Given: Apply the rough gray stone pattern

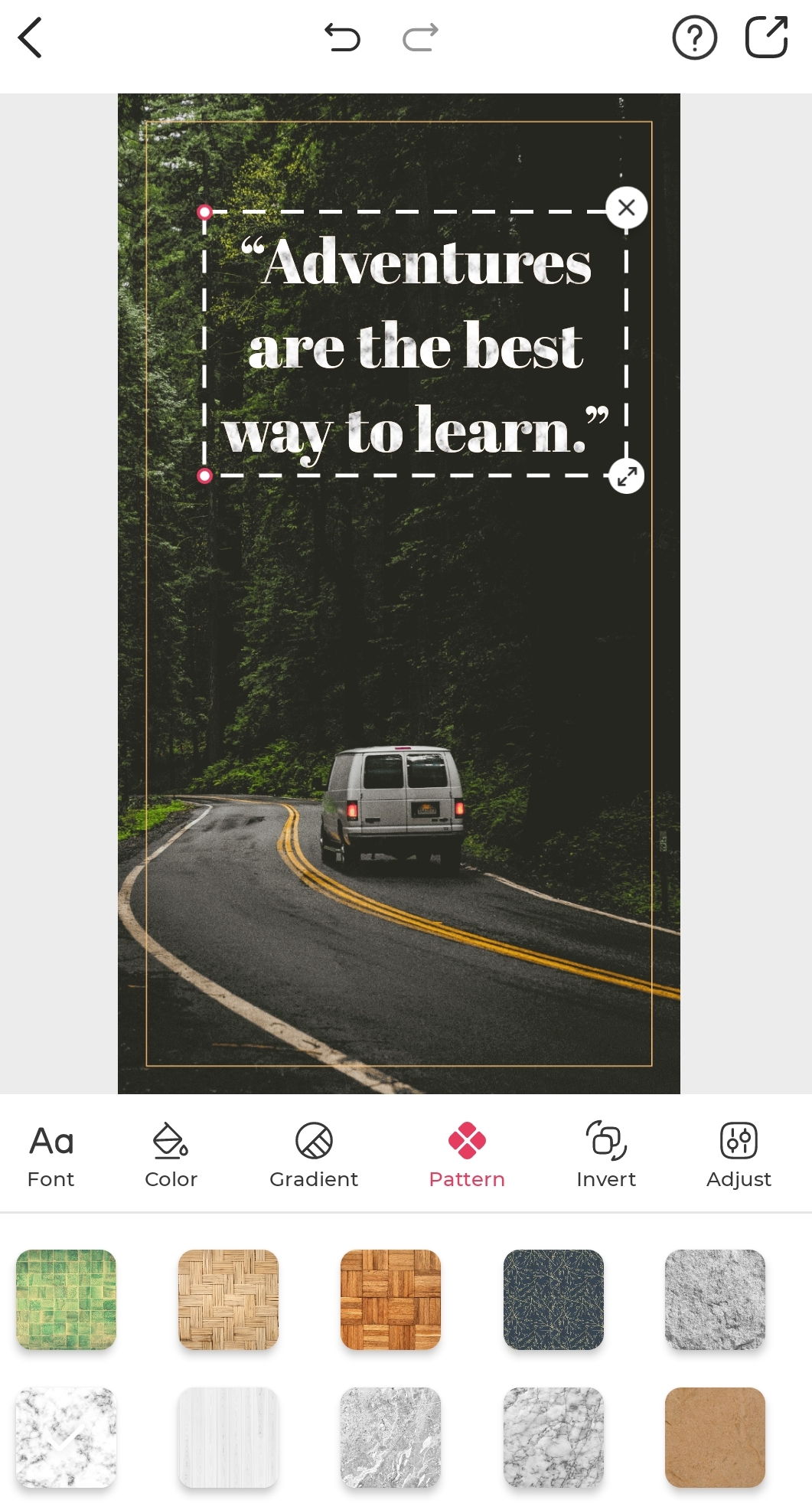Looking at the screenshot, I should 715,1299.
